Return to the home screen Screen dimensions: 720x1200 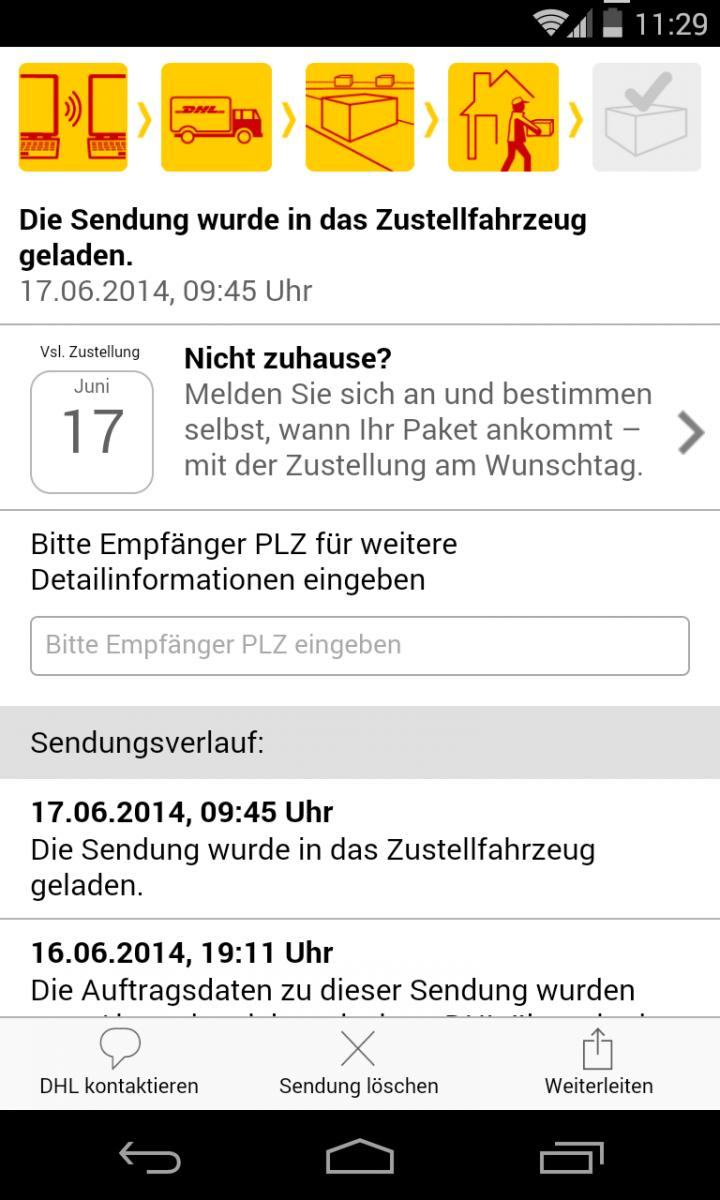(360, 1158)
